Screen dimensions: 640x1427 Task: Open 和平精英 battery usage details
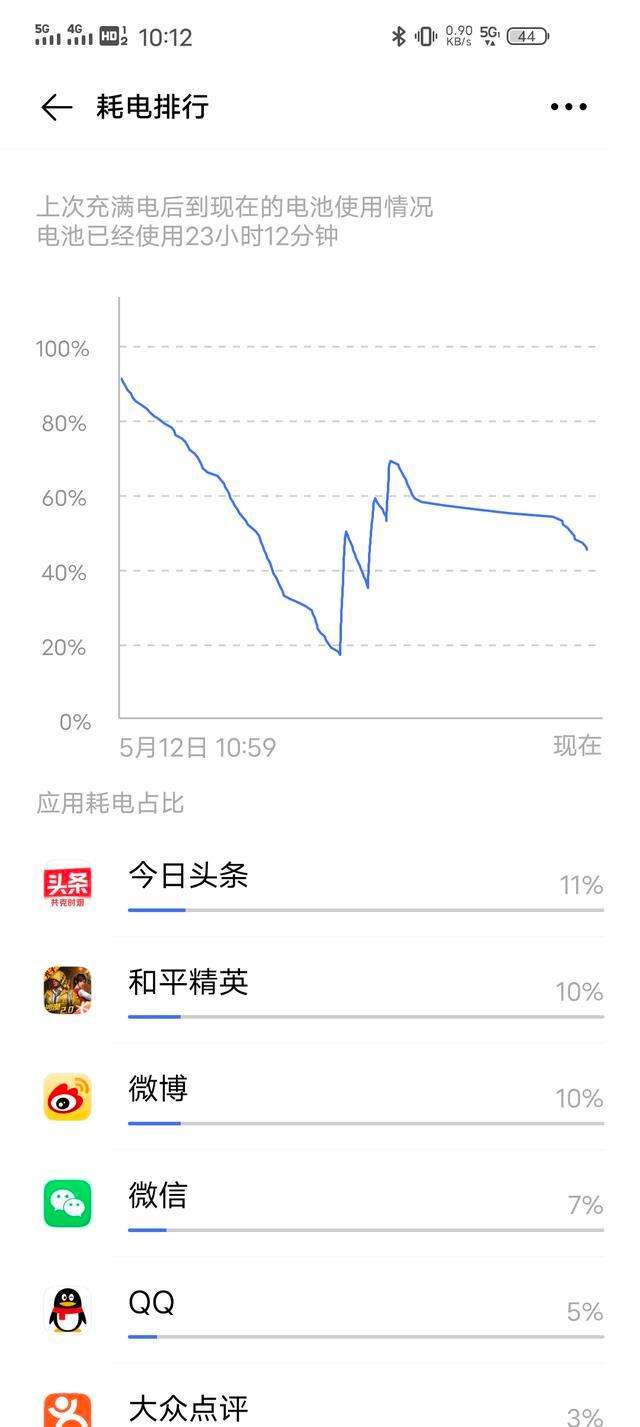320,990
